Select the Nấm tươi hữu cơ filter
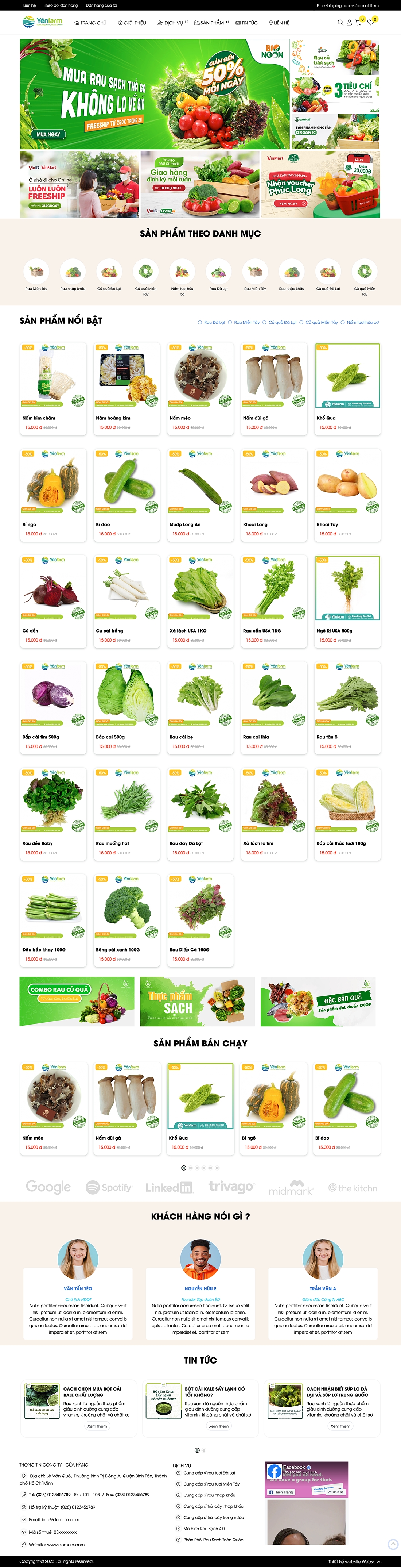Viewport: 401px width, 1568px height. [x=362, y=322]
